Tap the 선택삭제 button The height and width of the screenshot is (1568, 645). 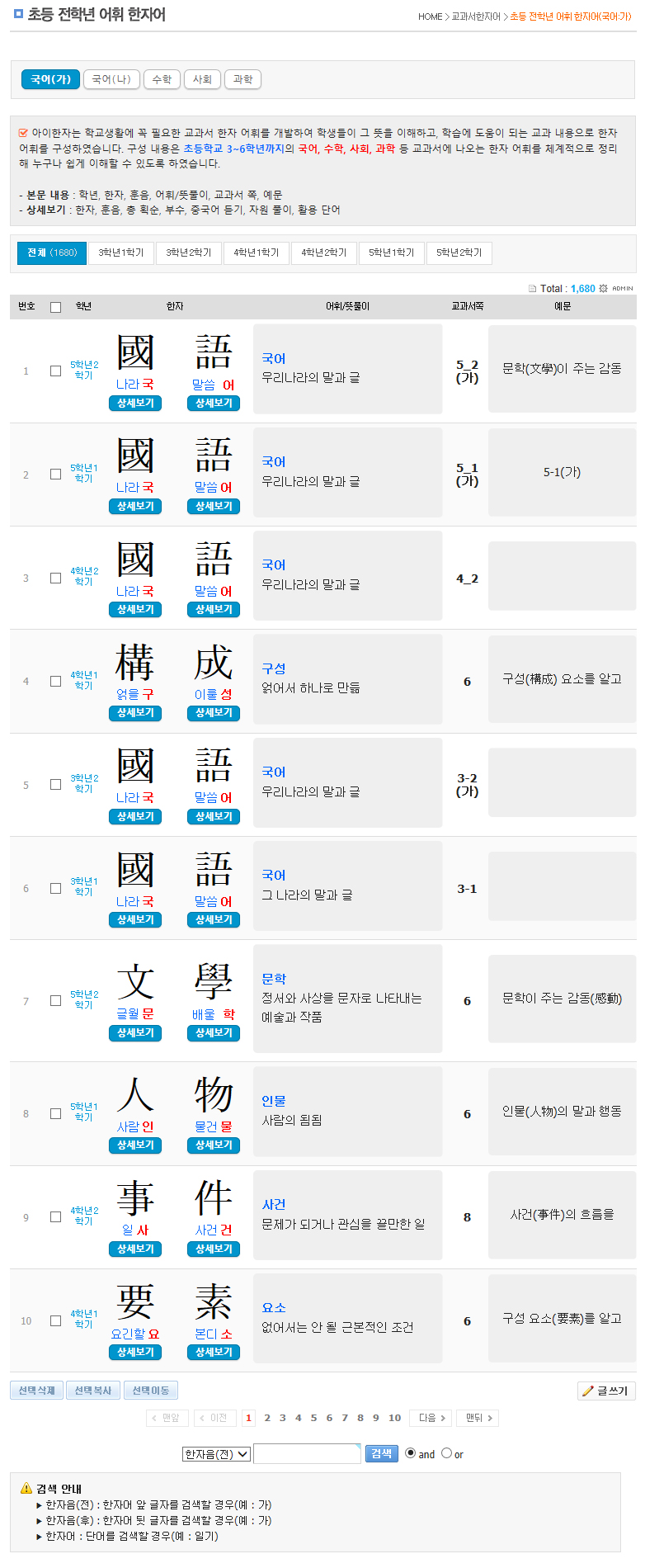[36, 1391]
